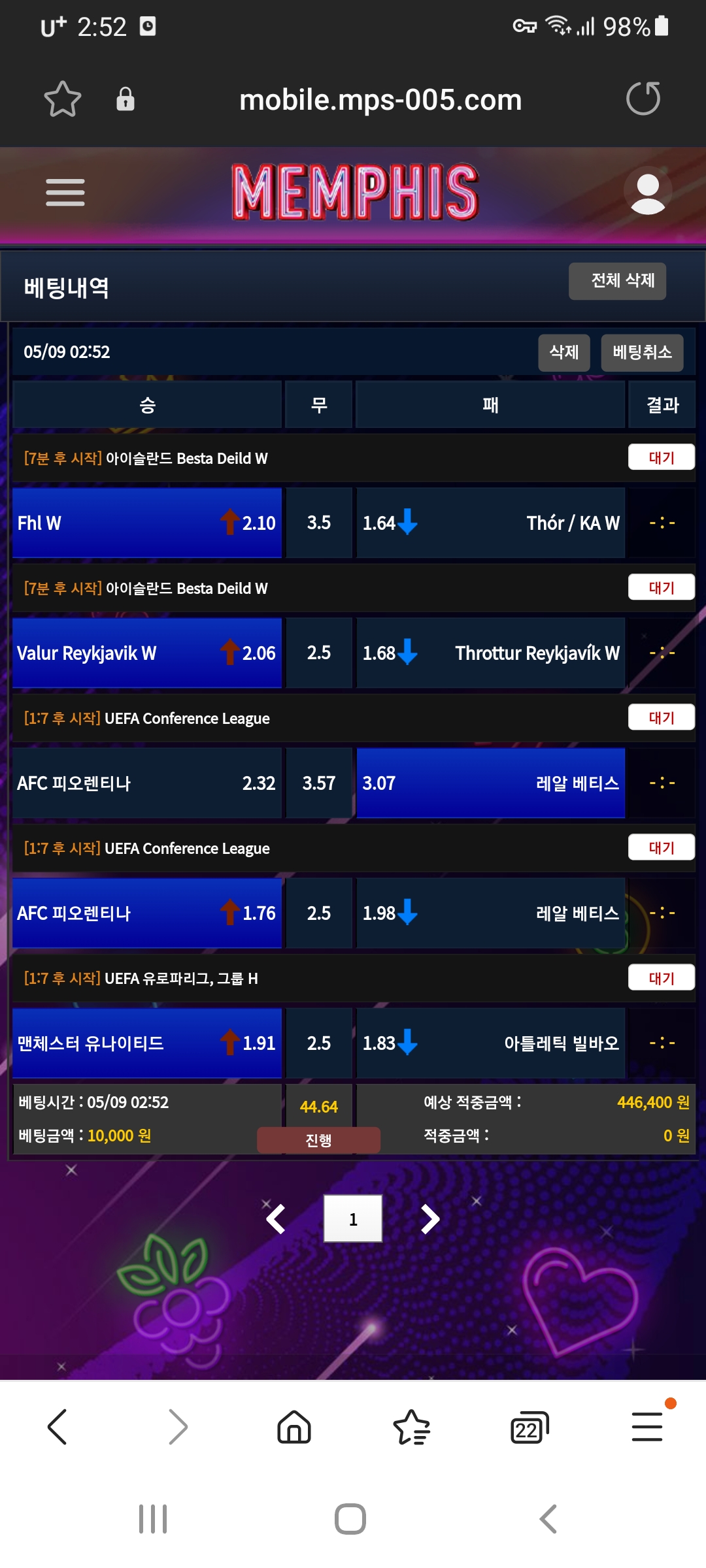Go back in the browser toolbar
The height and width of the screenshot is (1568, 706).
(58, 1427)
